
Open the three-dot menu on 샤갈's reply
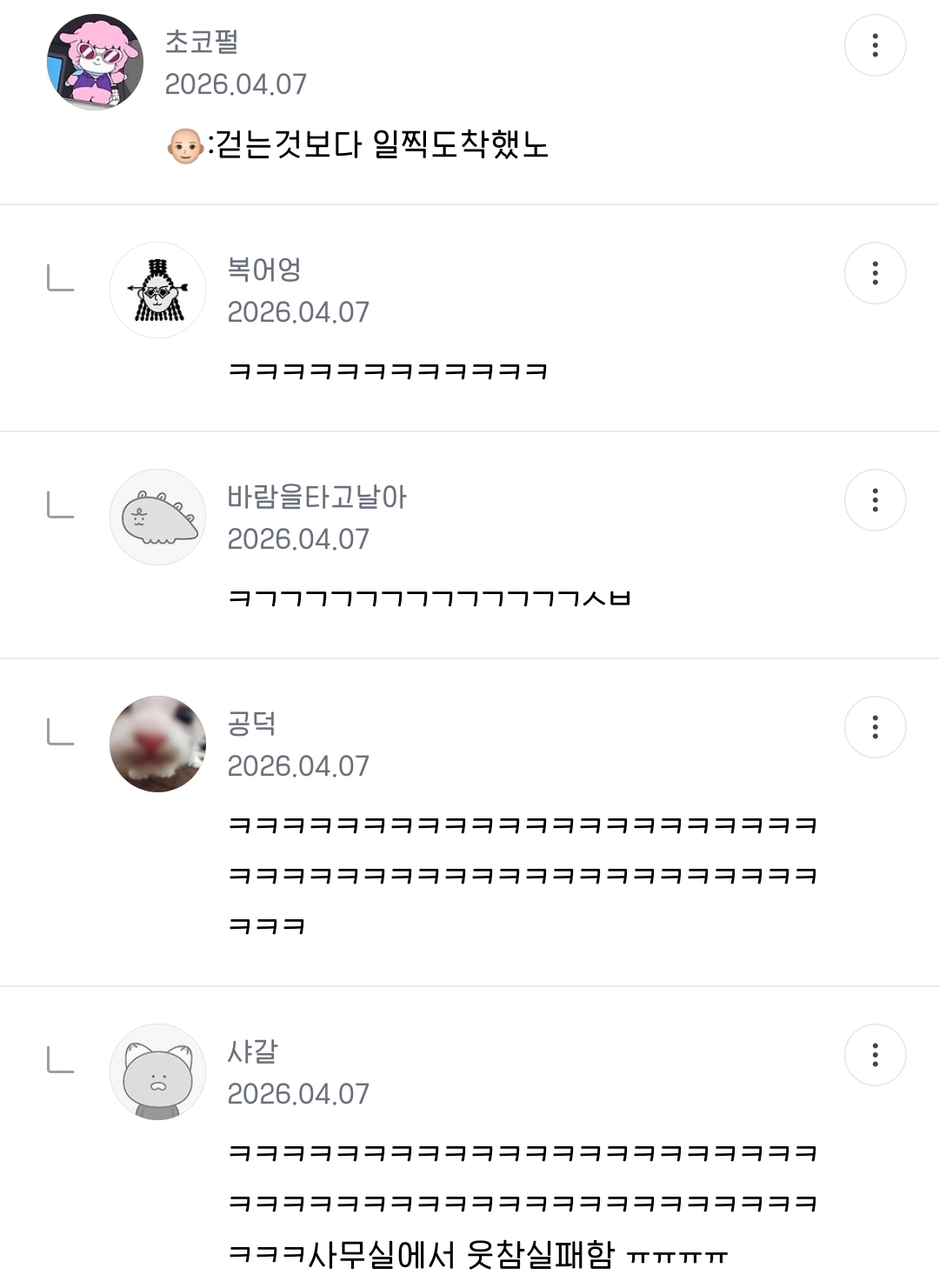(x=875, y=1055)
